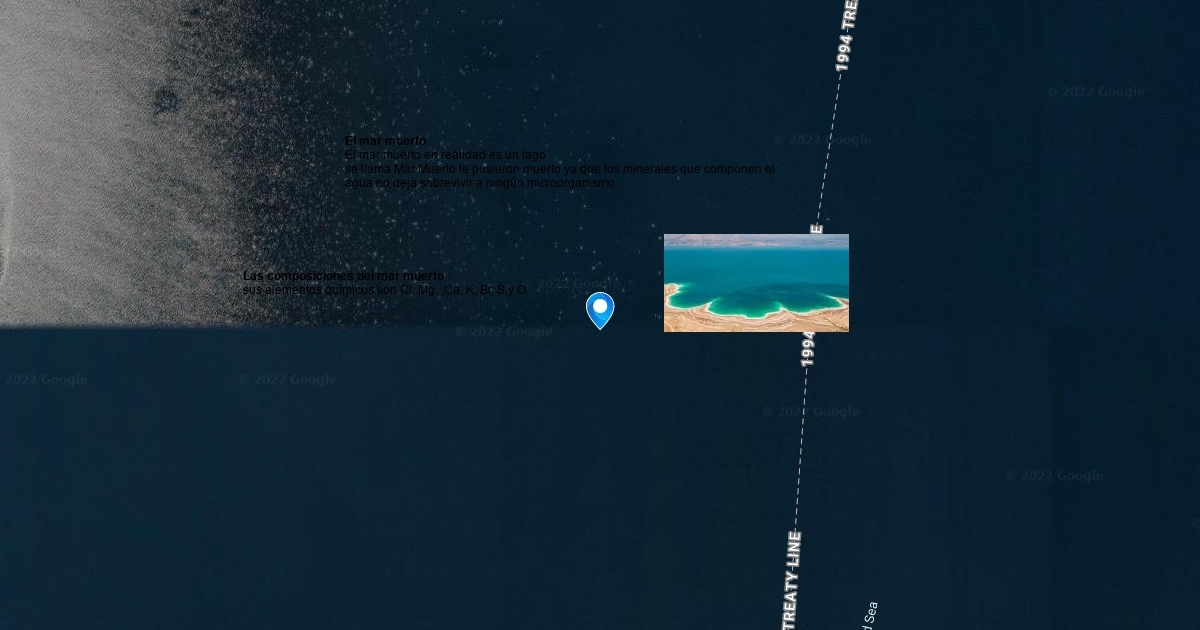Tap the blue location pin on the map
1200x630 pixels.
tap(600, 309)
